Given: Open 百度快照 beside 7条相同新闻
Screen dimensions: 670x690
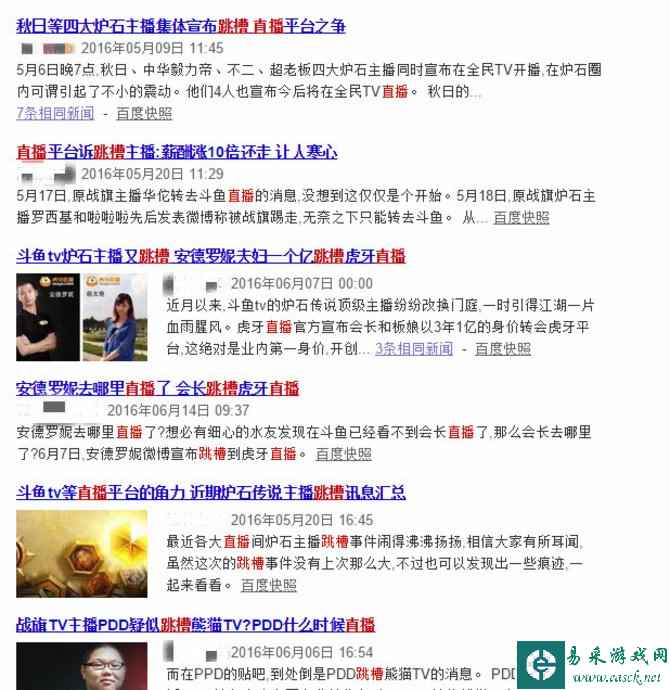Looking at the screenshot, I should [x=144, y=113].
